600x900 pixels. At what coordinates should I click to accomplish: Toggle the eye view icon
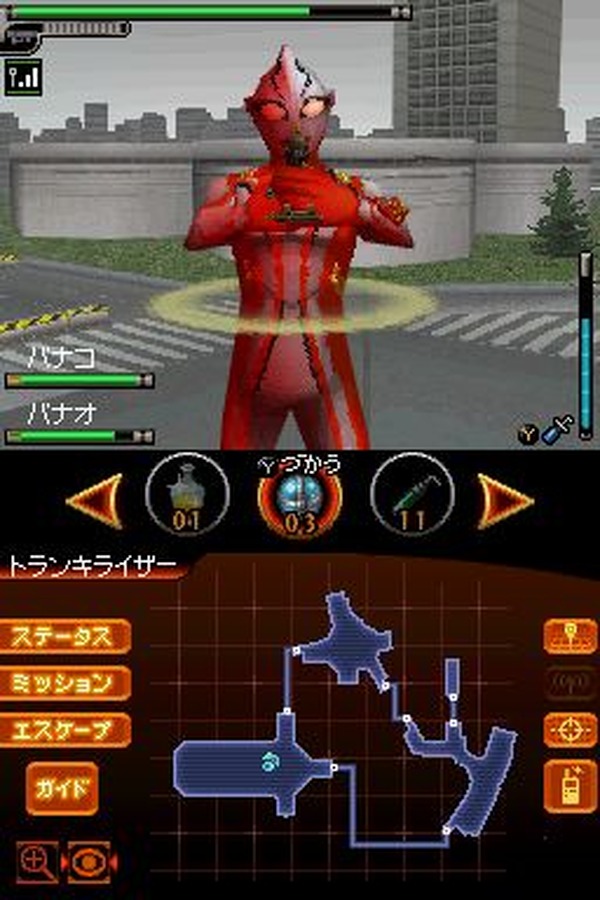(88, 860)
